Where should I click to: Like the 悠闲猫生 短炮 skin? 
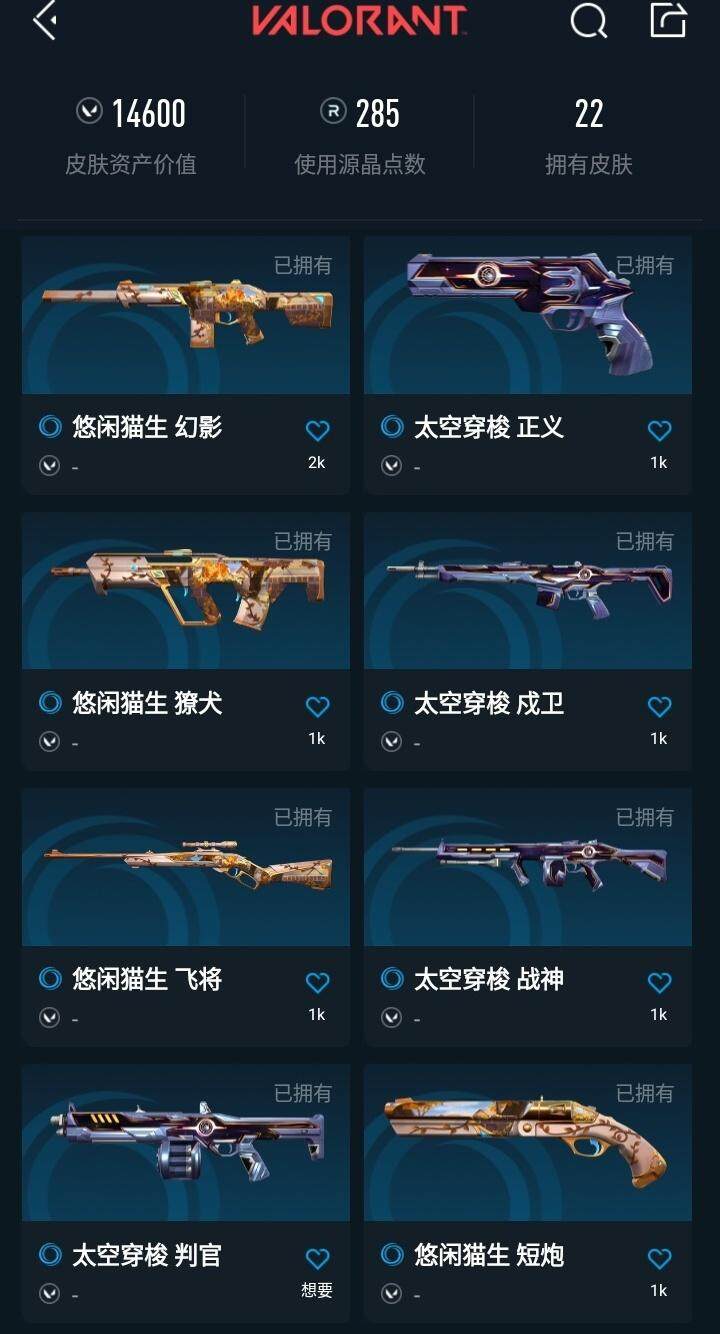[x=659, y=1259]
